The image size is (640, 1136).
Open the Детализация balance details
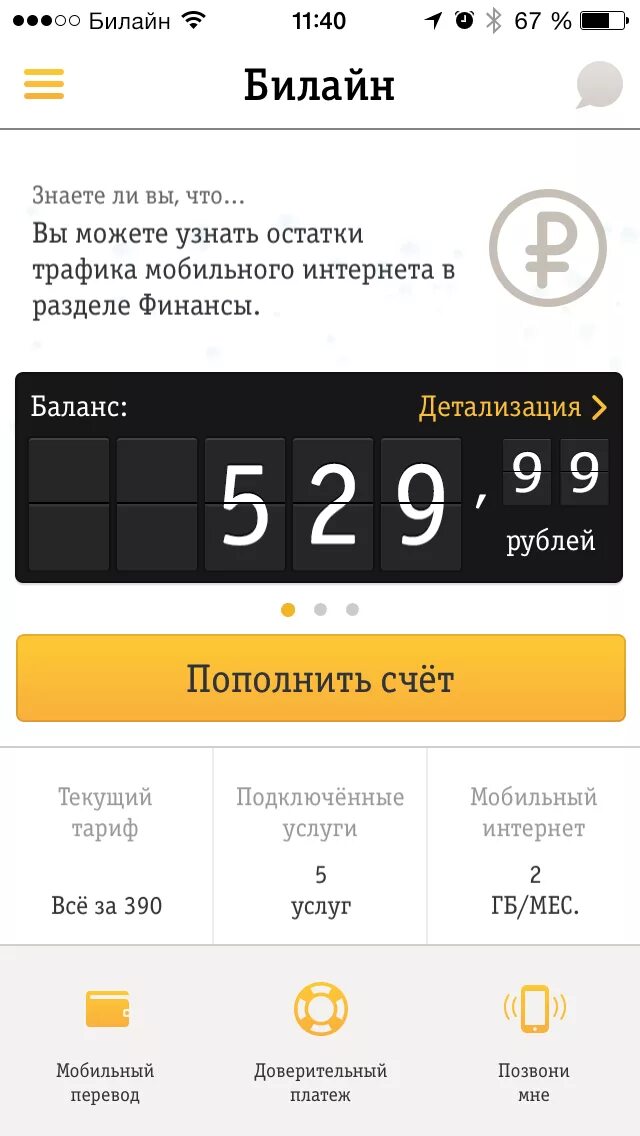click(512, 407)
